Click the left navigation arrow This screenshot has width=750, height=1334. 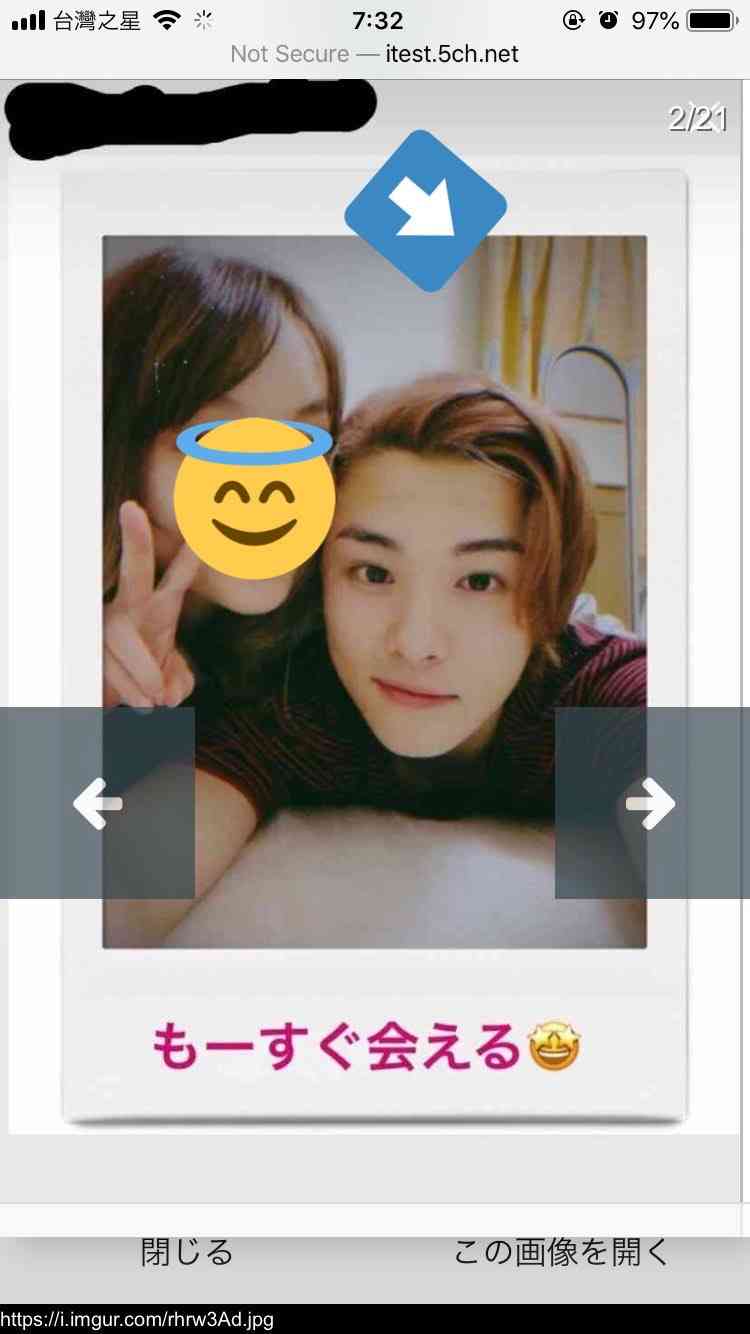[x=99, y=803]
